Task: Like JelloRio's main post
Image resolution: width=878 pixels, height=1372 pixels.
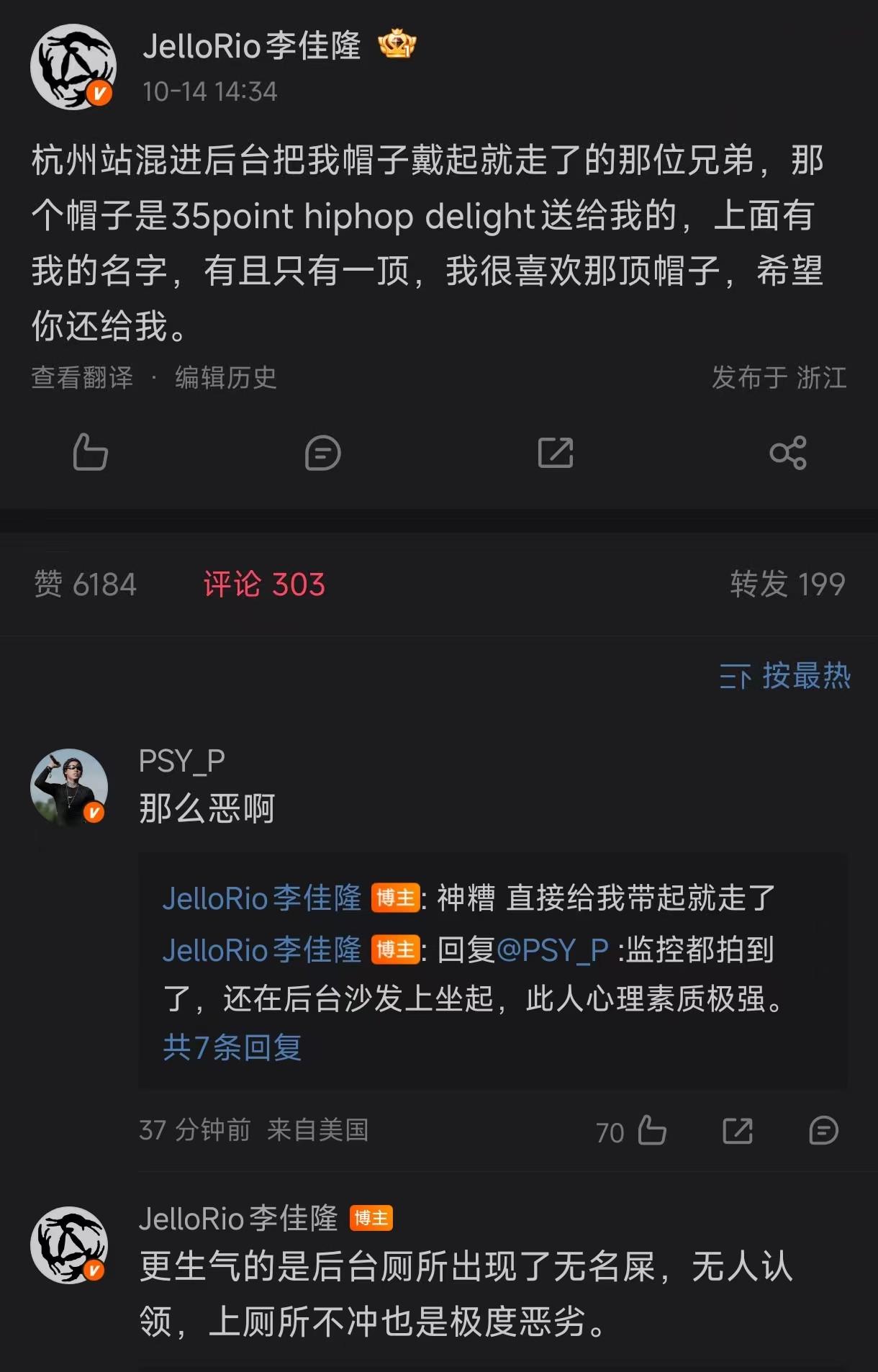Action: 90,452
